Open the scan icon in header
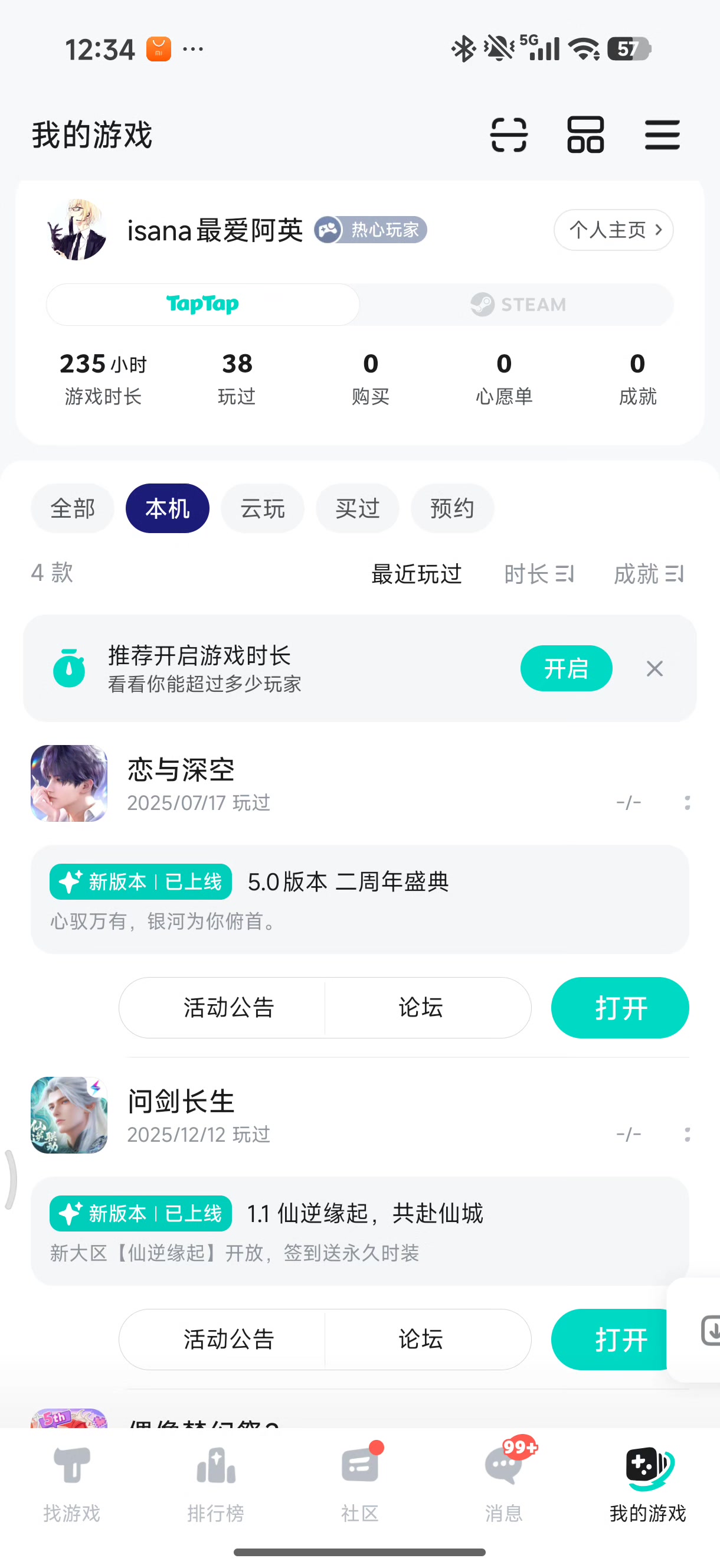The image size is (720, 1568). tap(508, 135)
